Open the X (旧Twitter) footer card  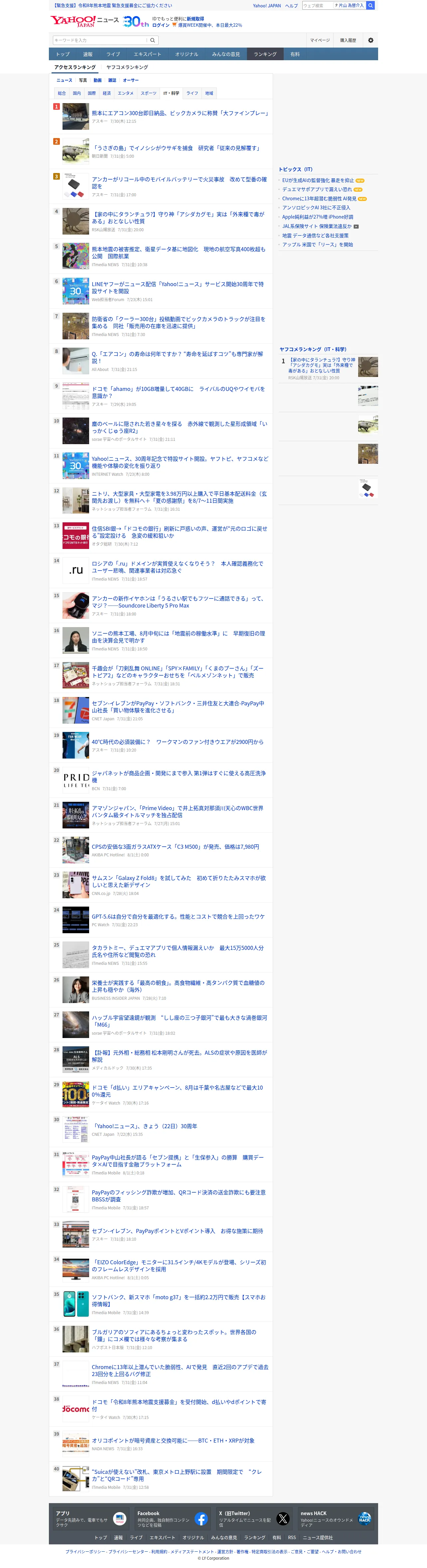pos(255,1518)
